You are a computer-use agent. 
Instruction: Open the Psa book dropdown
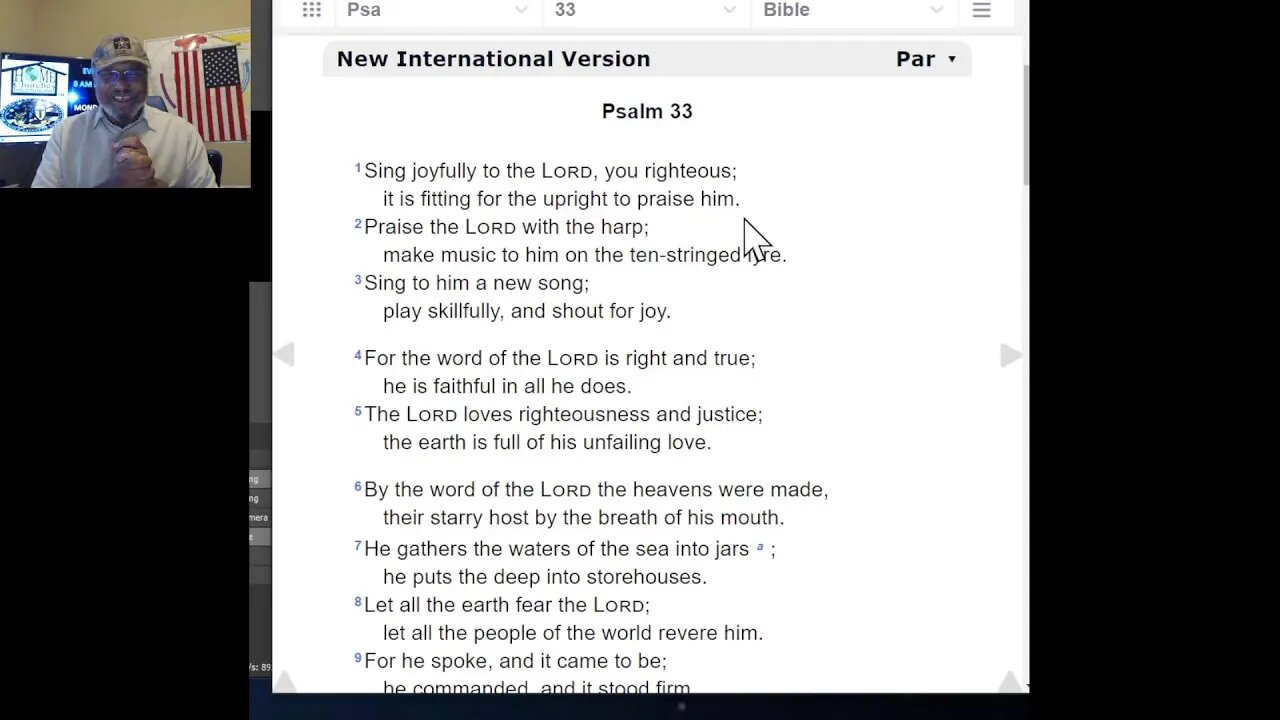tap(437, 10)
